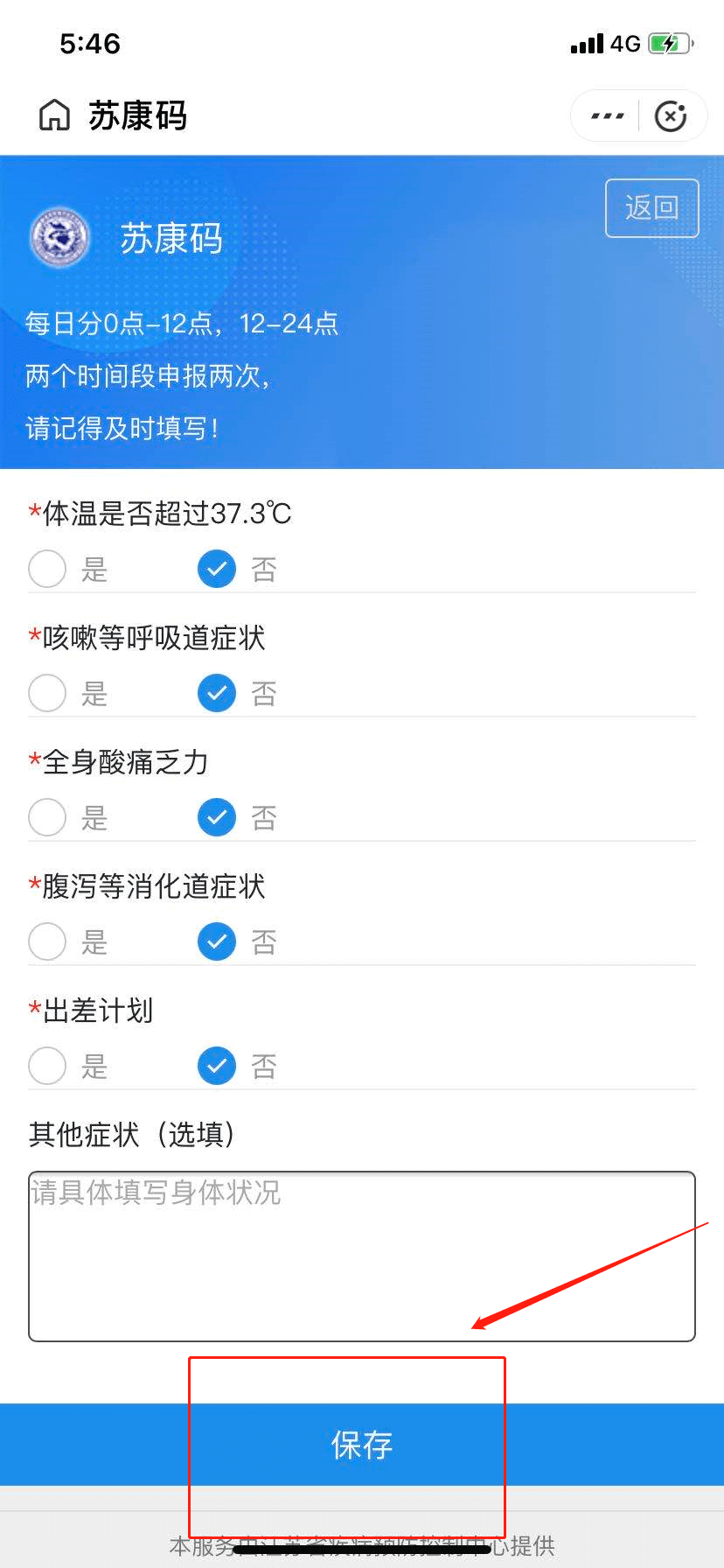Choose 否 for 出差计划
Image resolution: width=724 pixels, height=1568 pixels.
(x=217, y=1066)
